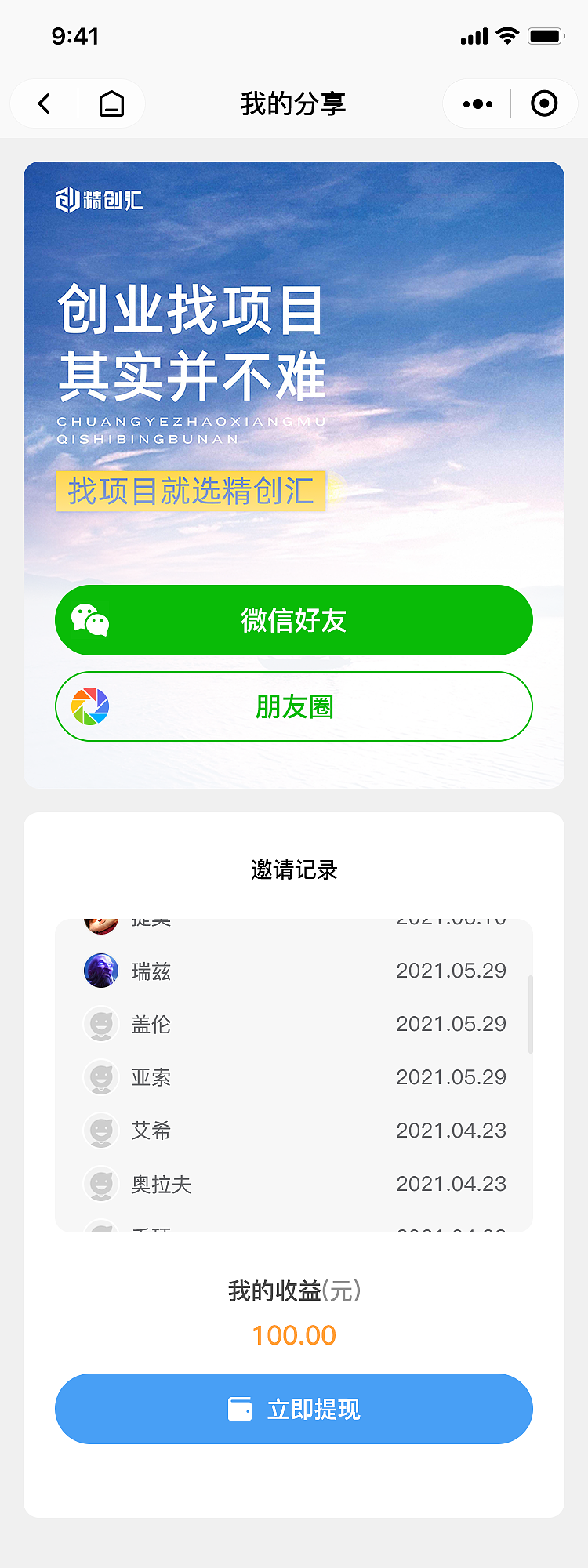Click the date next to 艾希
588x1568 pixels.
click(451, 1131)
